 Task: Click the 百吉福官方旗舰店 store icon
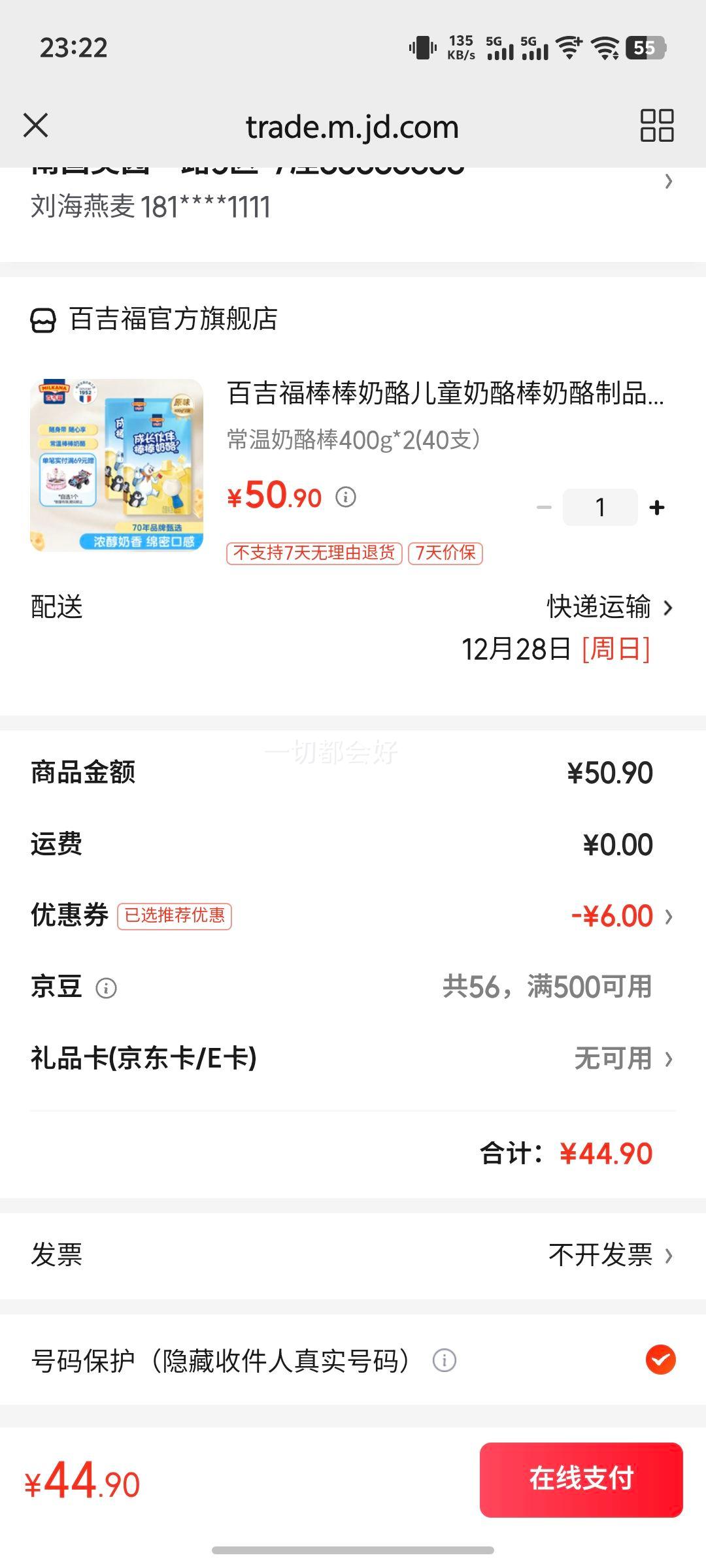pos(43,319)
